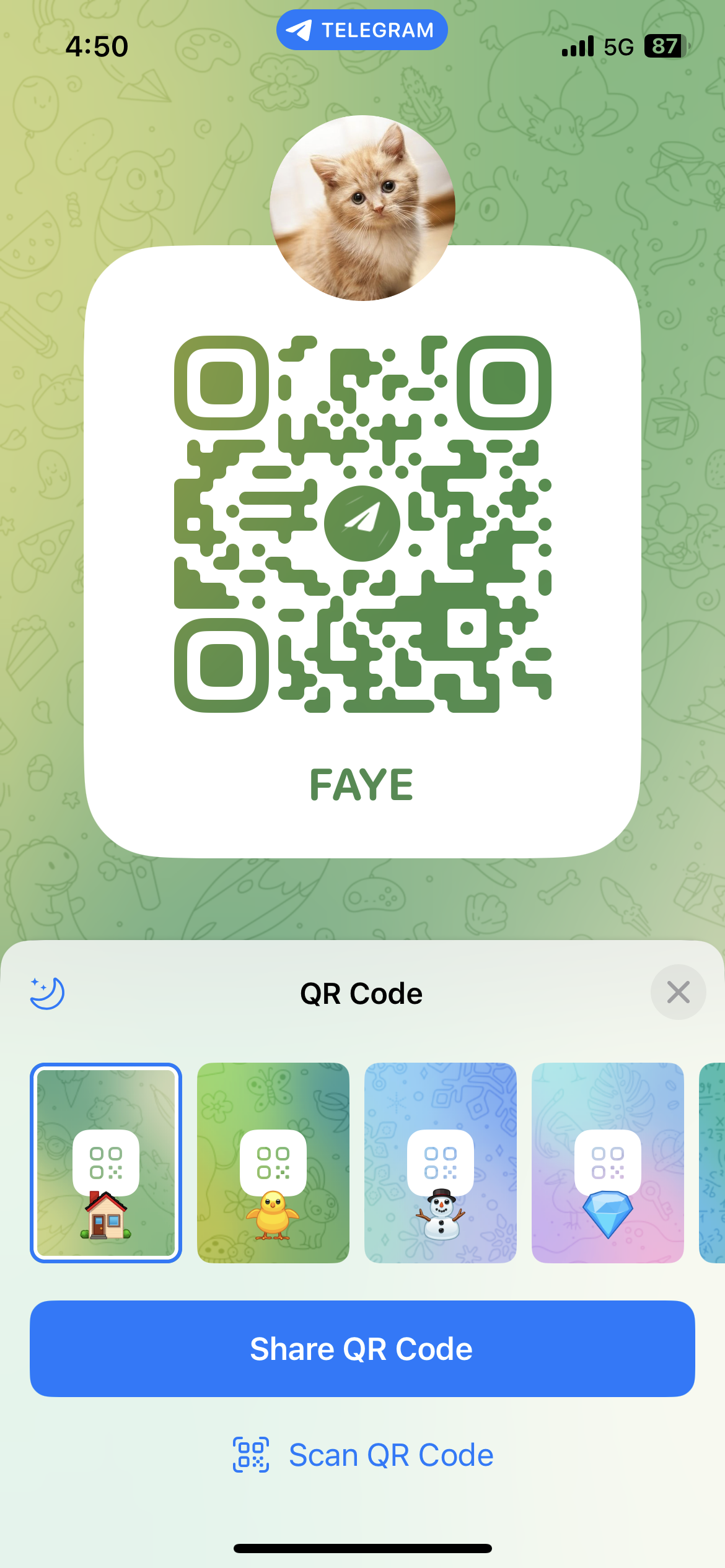This screenshot has width=725, height=1568.
Task: Close the QR Code panel
Action: point(678,992)
